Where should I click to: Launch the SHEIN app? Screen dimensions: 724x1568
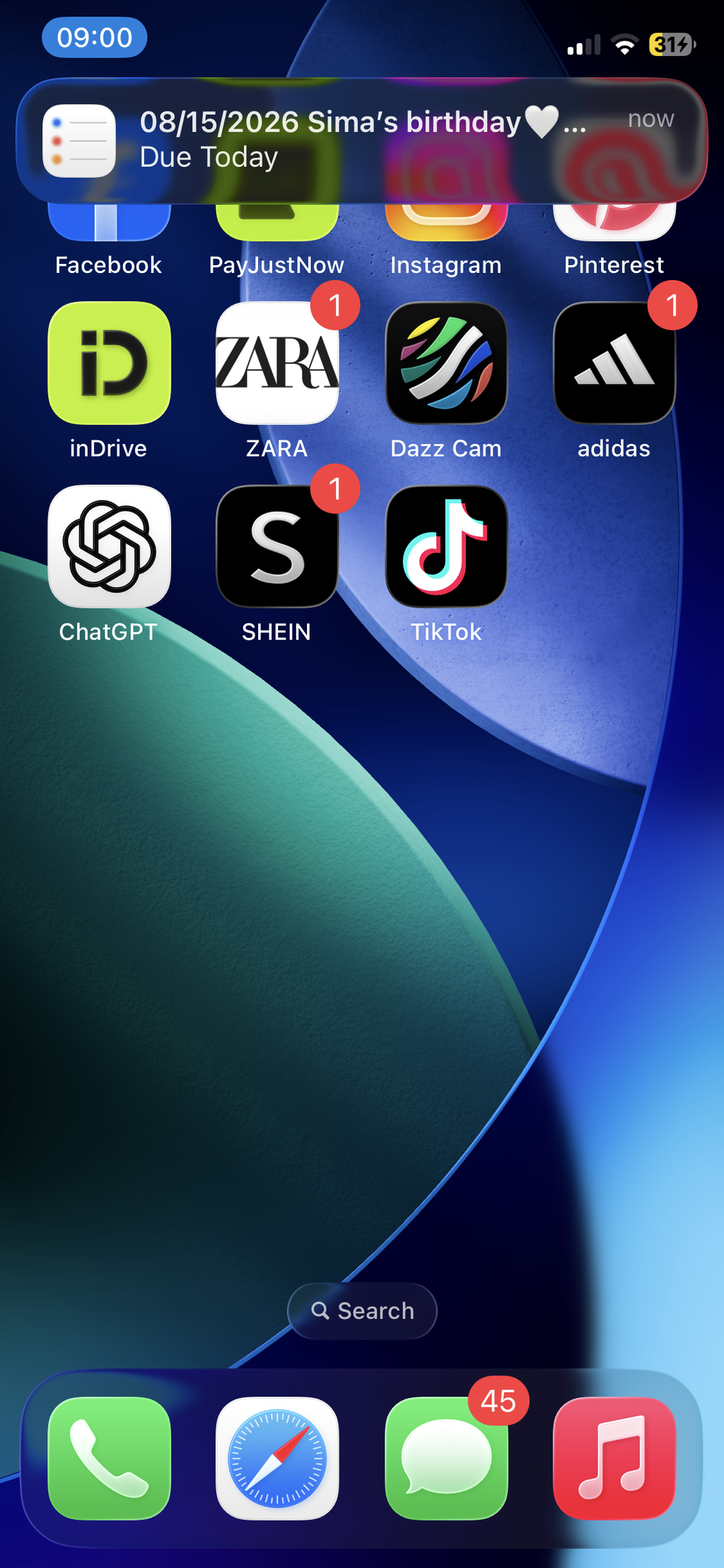(277, 546)
